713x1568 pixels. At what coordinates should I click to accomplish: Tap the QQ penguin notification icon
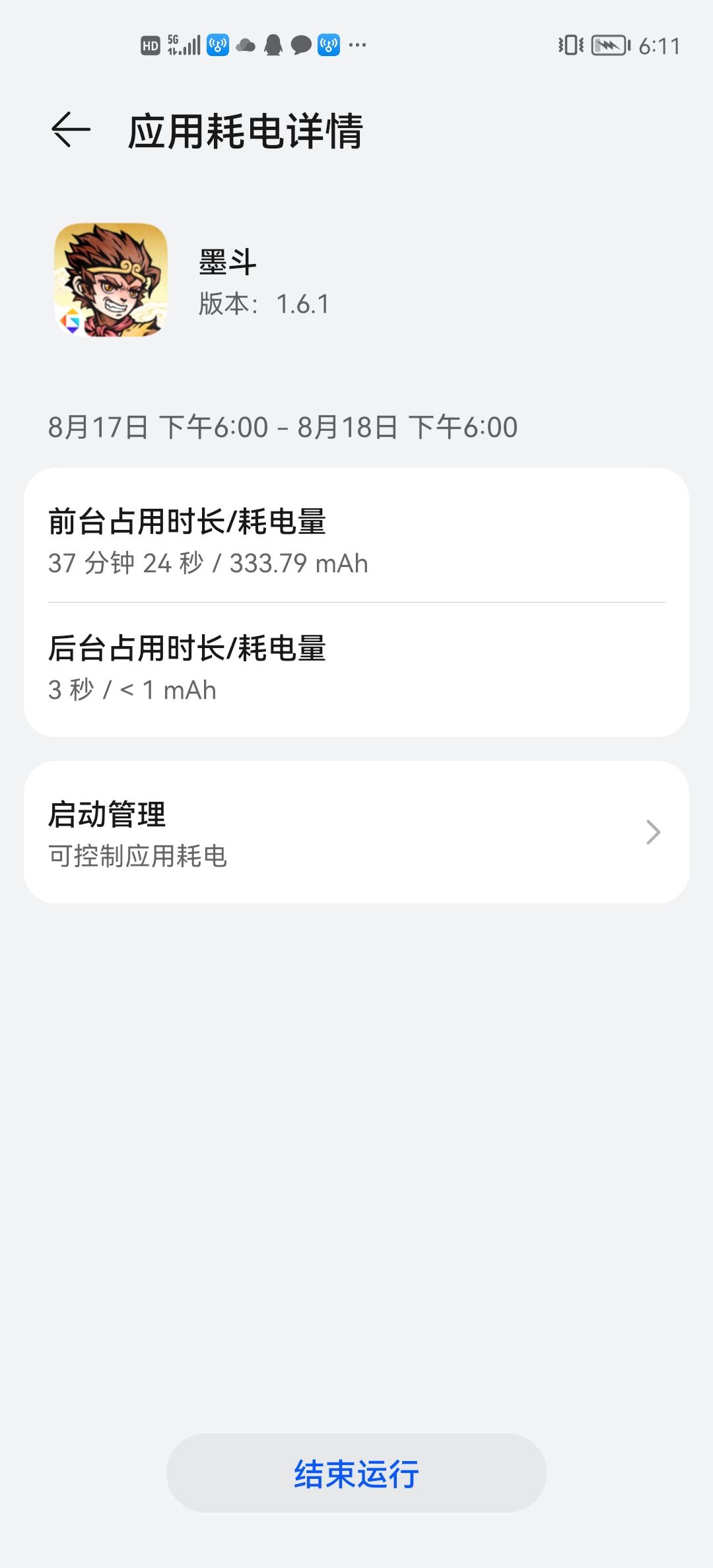[273, 44]
